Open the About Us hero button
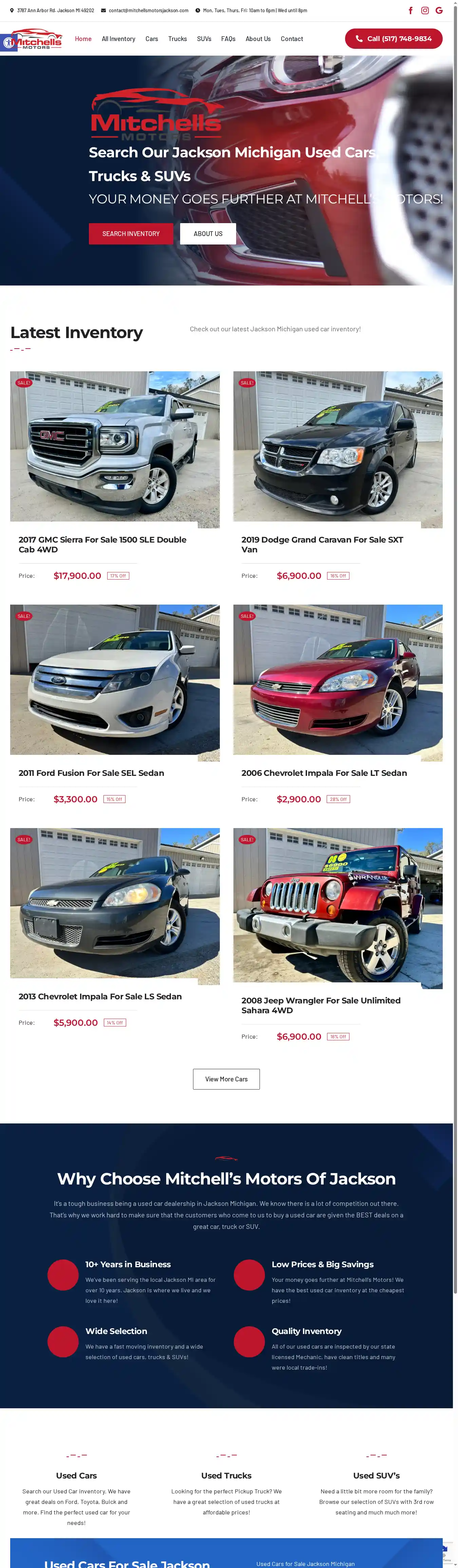The image size is (458, 1568). (x=208, y=234)
